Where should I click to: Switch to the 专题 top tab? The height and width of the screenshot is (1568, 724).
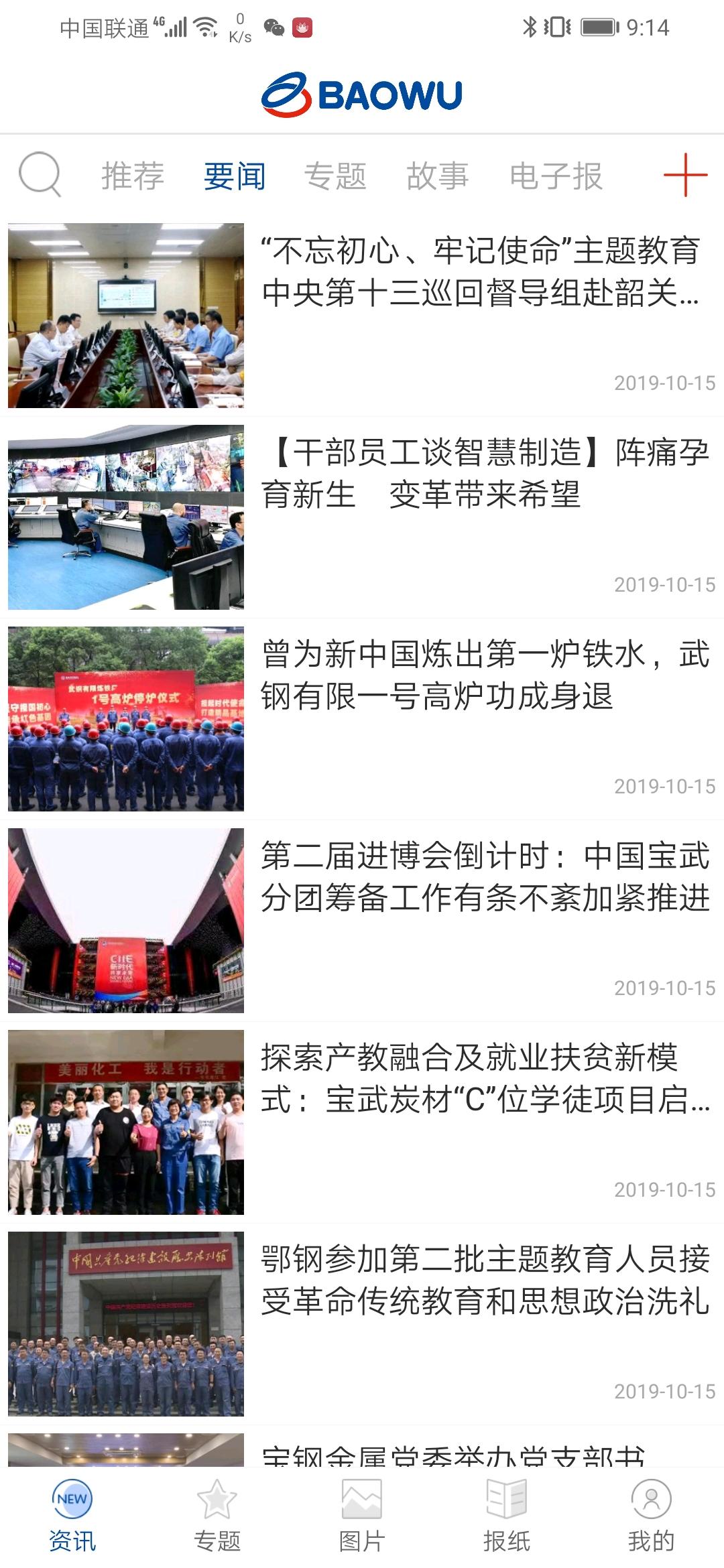click(x=335, y=176)
